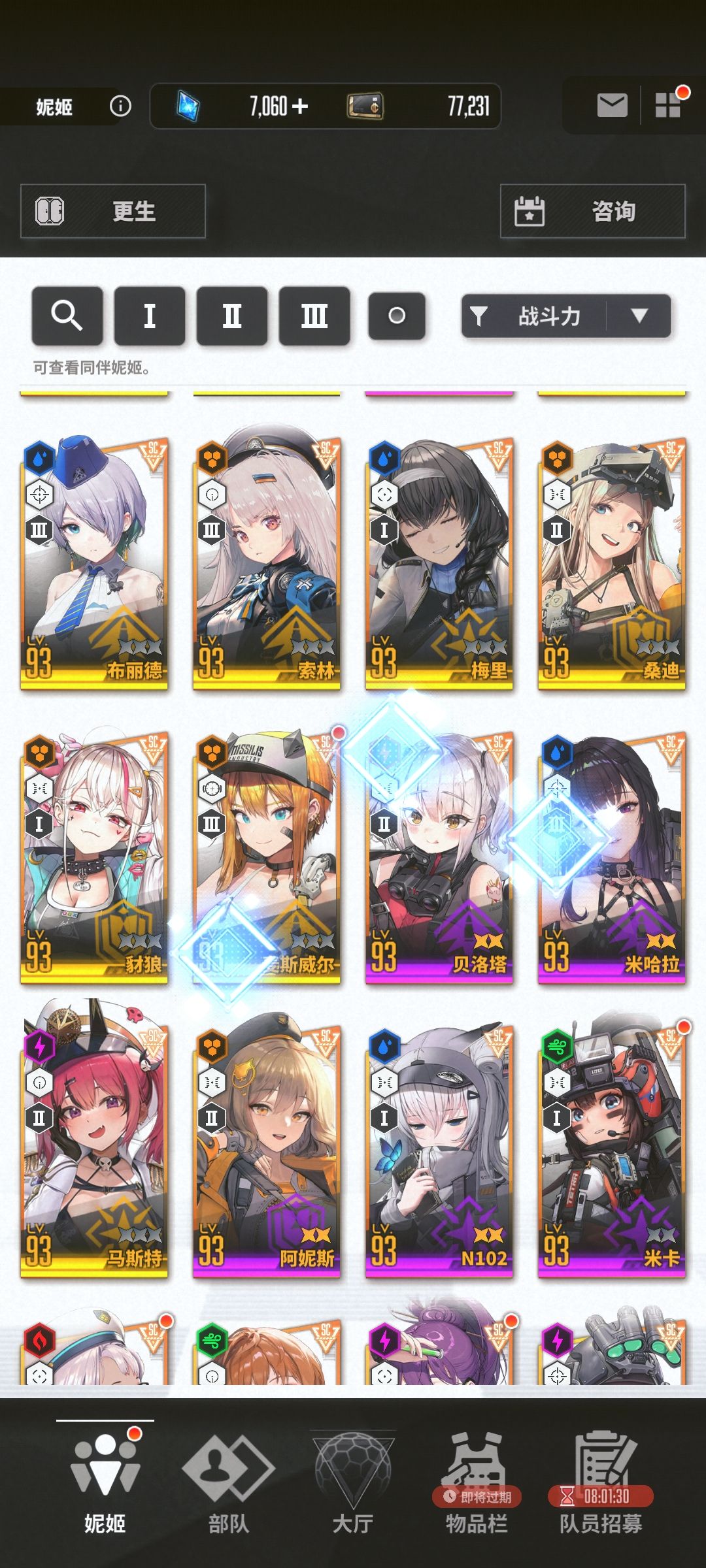The width and height of the screenshot is (706, 1568).
Task: Open the 更生 button
Action: click(113, 211)
